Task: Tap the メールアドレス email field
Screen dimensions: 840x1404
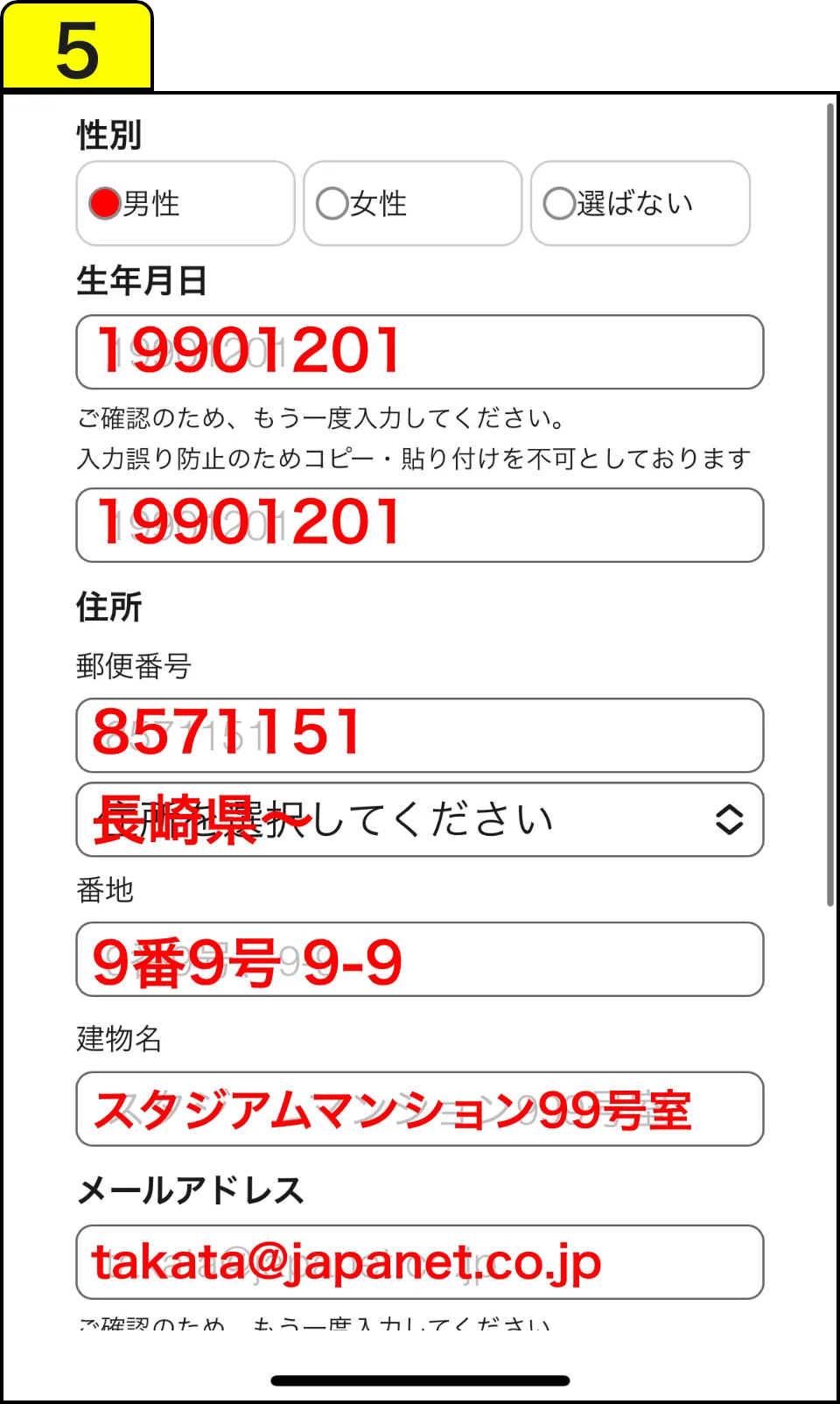Action: [x=420, y=1262]
